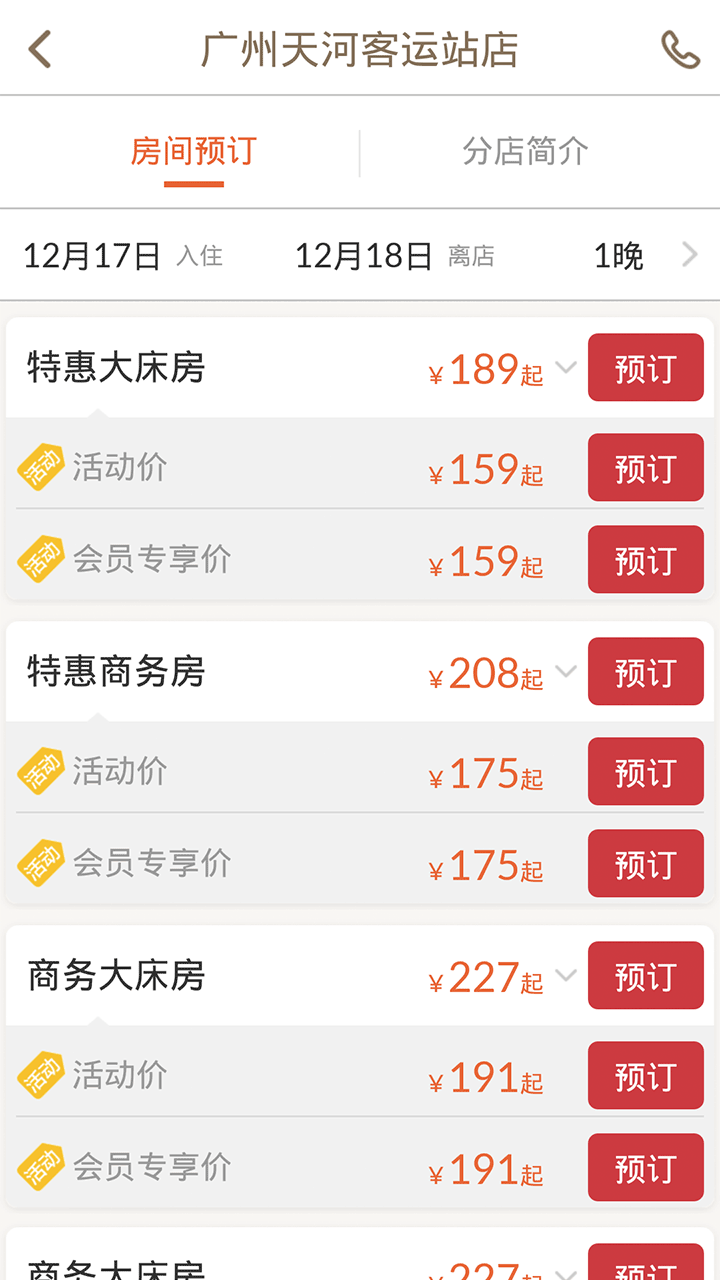Book 特惠商务房 活动价 at ¥175

coord(646,772)
